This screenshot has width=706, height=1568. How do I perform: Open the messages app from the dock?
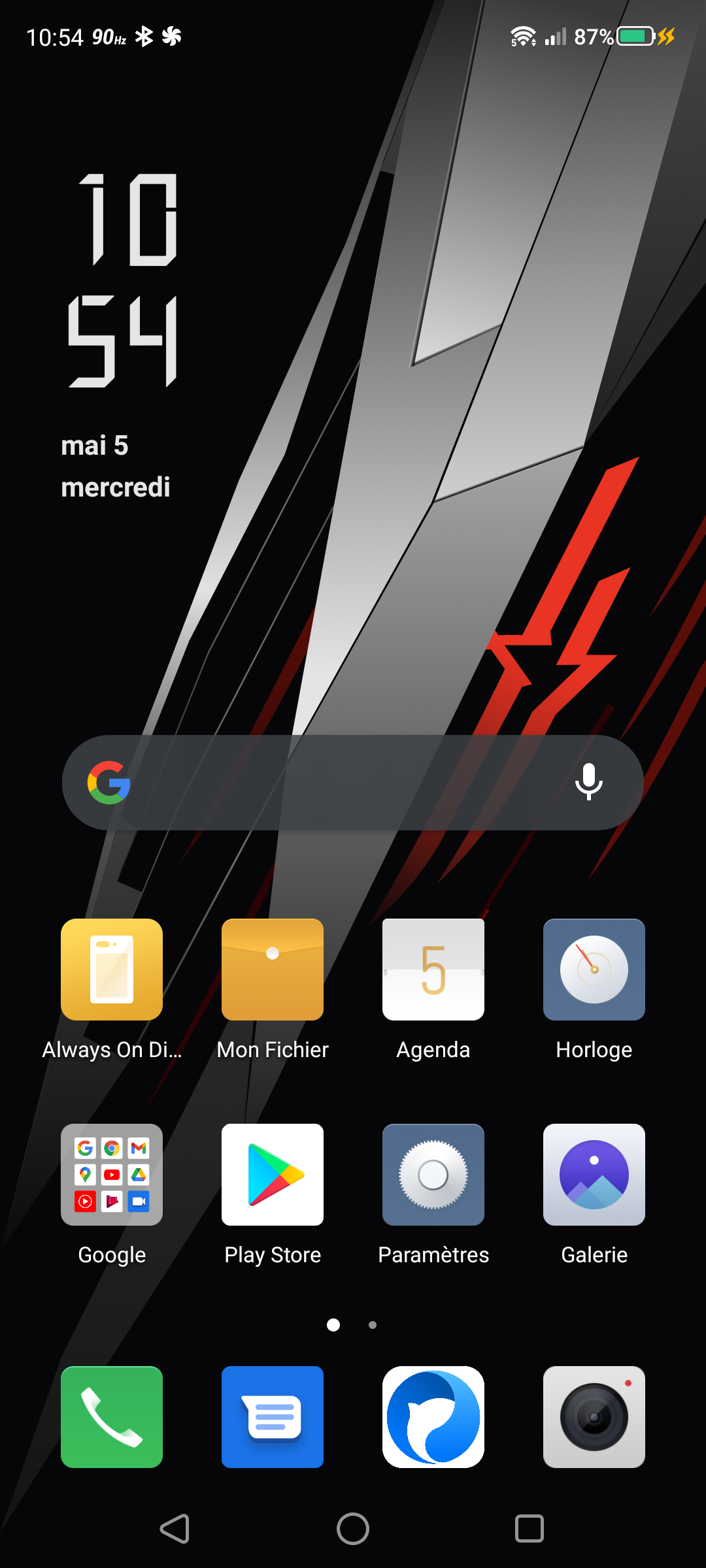pyautogui.click(x=273, y=1417)
